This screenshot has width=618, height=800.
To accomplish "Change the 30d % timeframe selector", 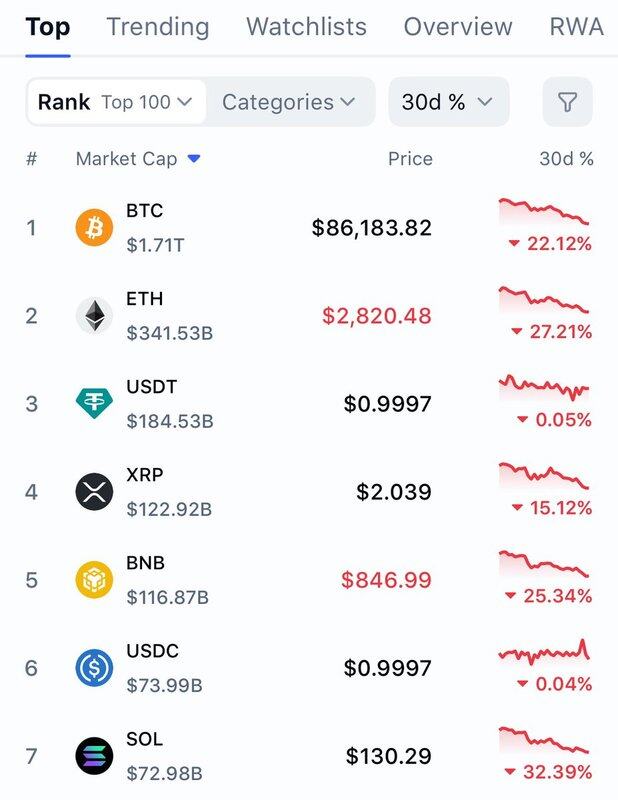I will coord(448,102).
